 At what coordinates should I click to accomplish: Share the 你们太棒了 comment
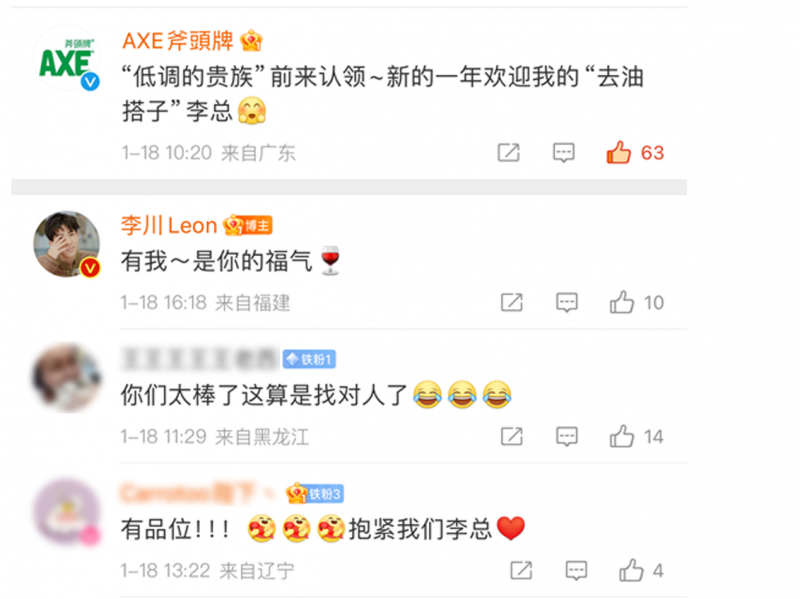pyautogui.click(x=512, y=436)
